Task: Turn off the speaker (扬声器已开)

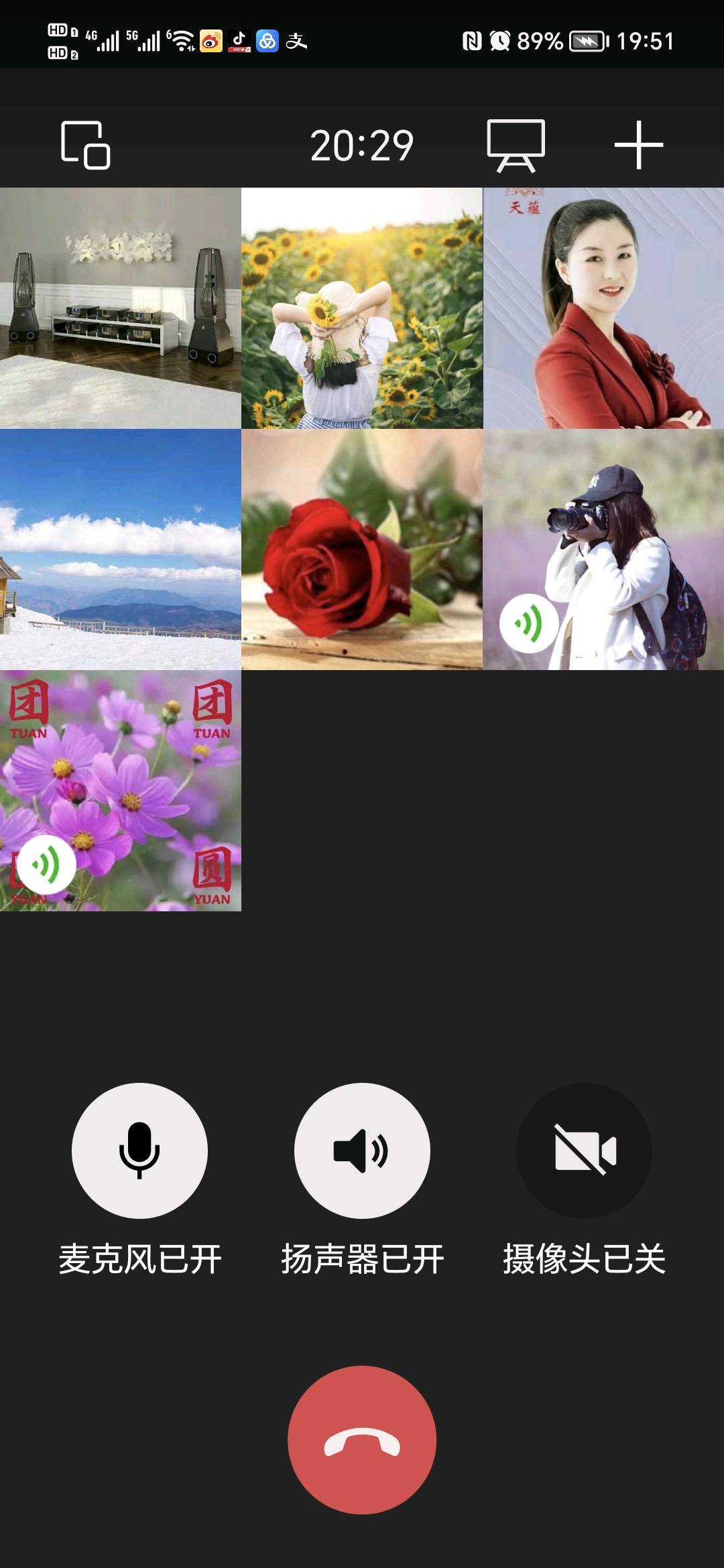Action: pos(362,1151)
